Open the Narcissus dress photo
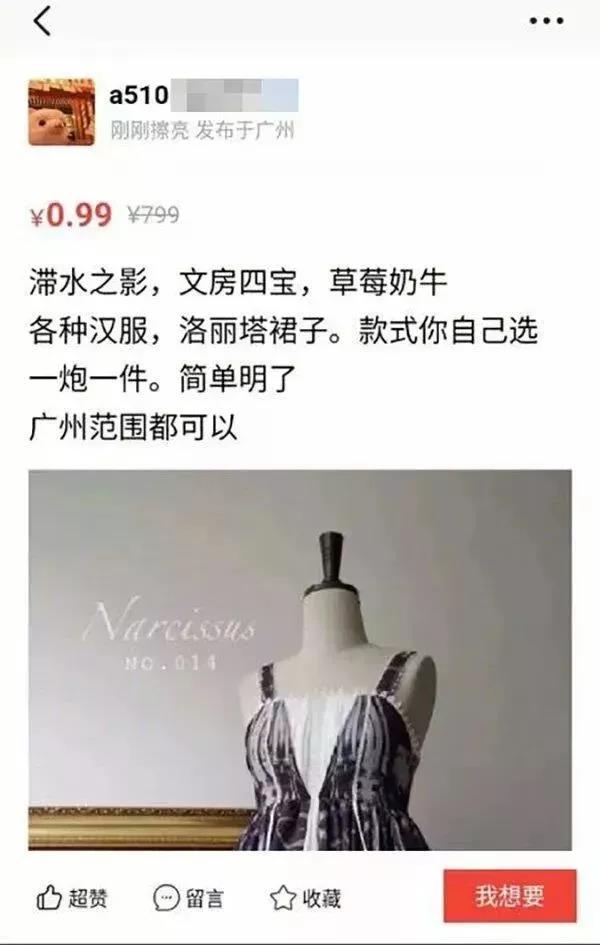Viewport: 600px width, 945px height. point(300,660)
